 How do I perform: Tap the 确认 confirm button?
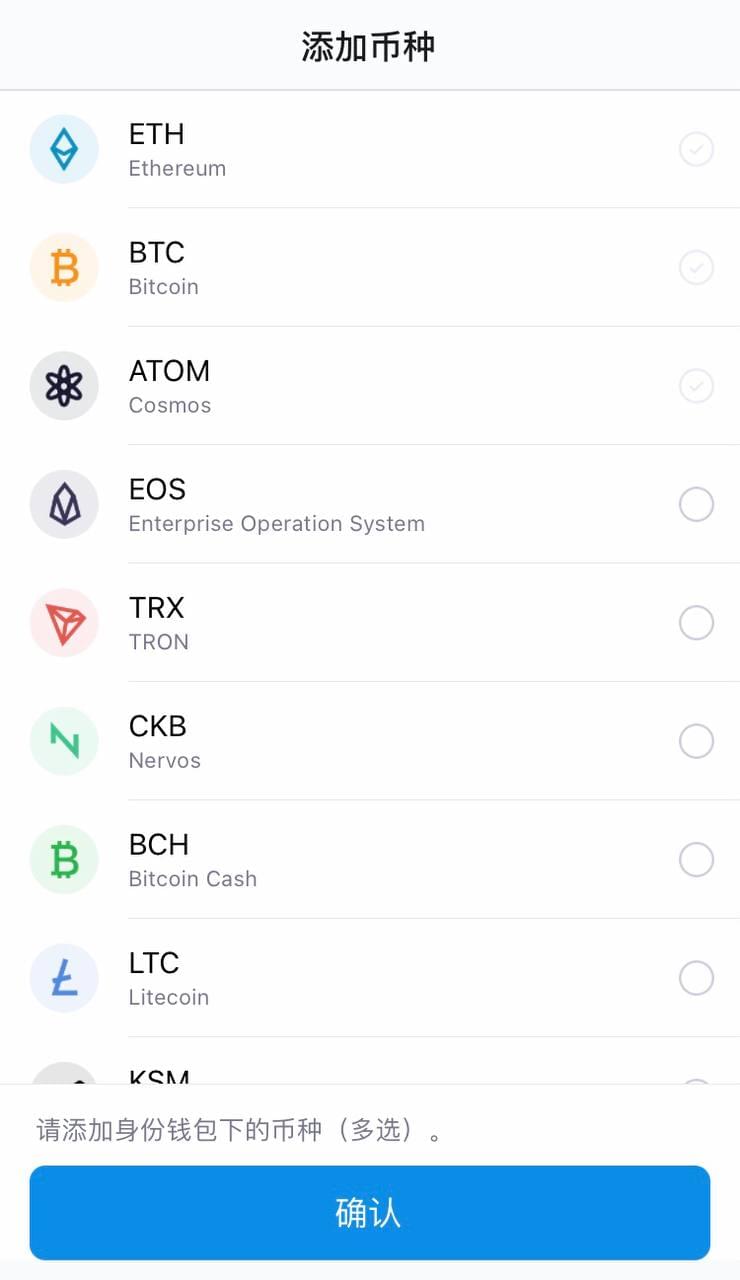click(x=370, y=1212)
